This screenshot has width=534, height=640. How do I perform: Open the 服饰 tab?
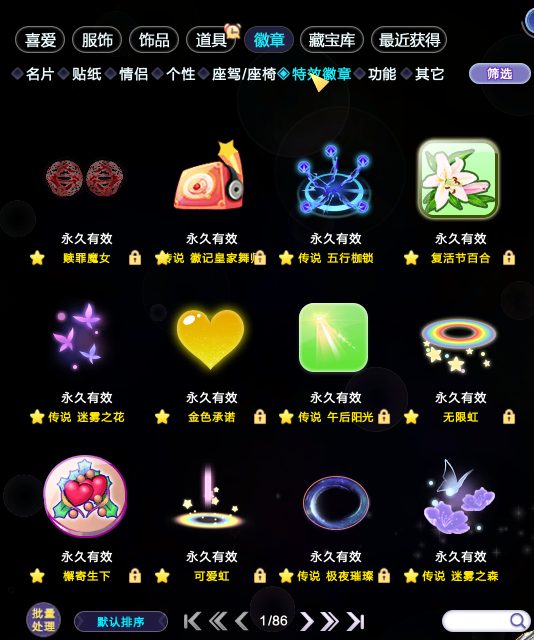[x=97, y=40]
